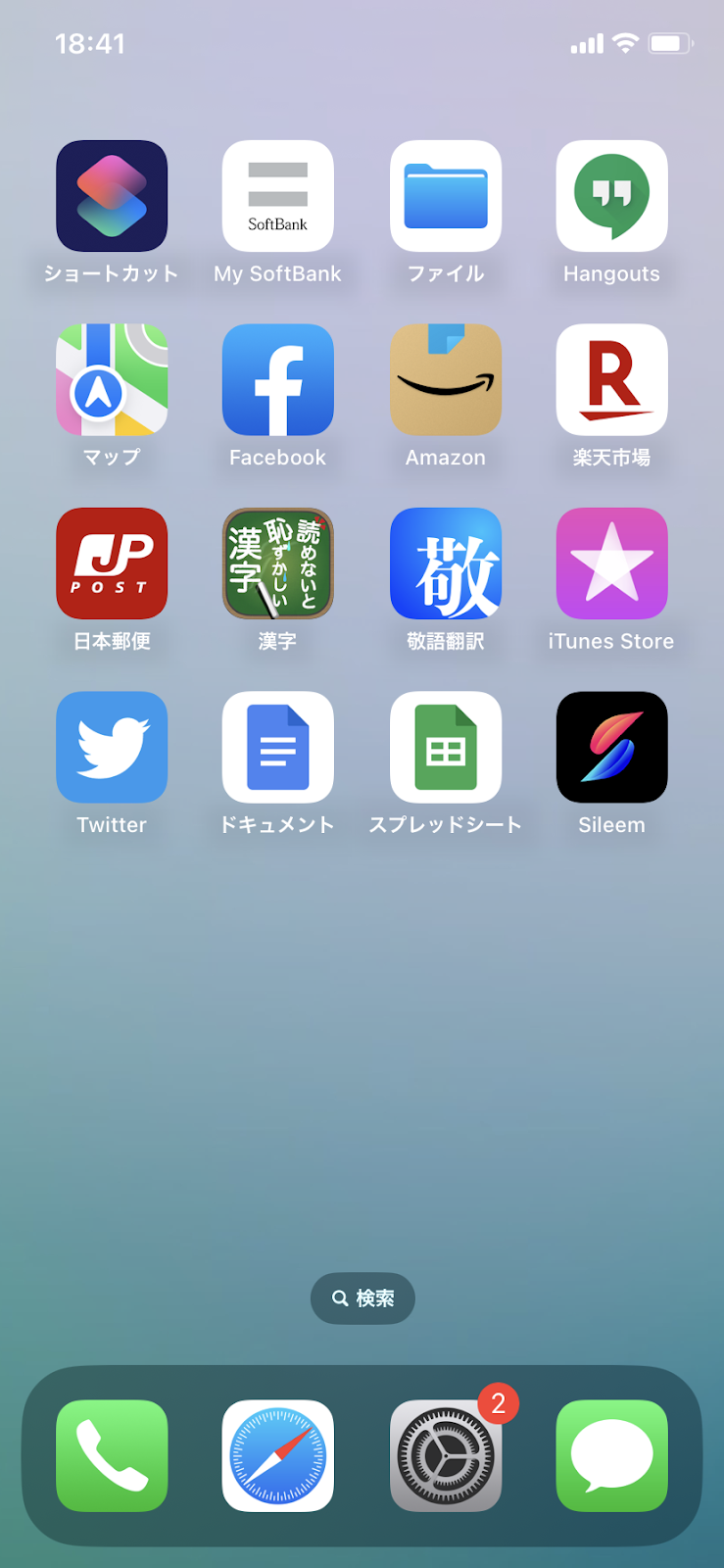Launch the Amazon app
This screenshot has width=724, height=1568.
tap(446, 379)
